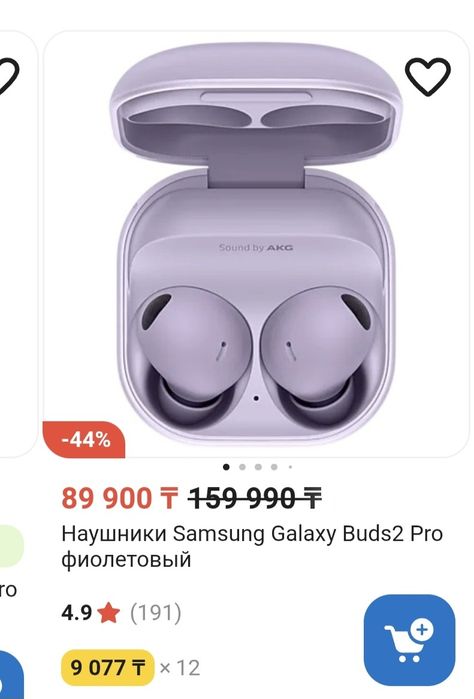Tap the image page indicator dots
Viewport: 474px width, 699px height.
click(x=258, y=467)
